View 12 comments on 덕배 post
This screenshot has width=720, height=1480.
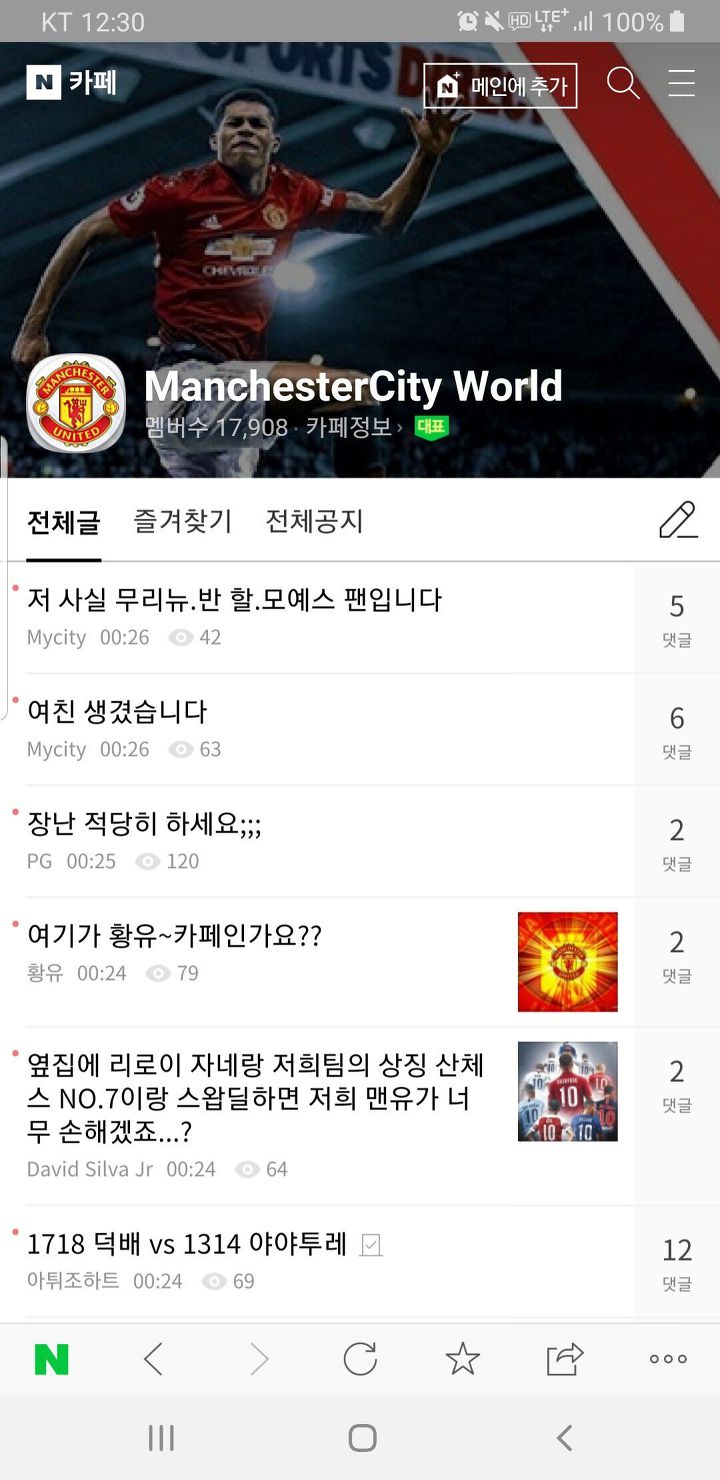tap(677, 1261)
